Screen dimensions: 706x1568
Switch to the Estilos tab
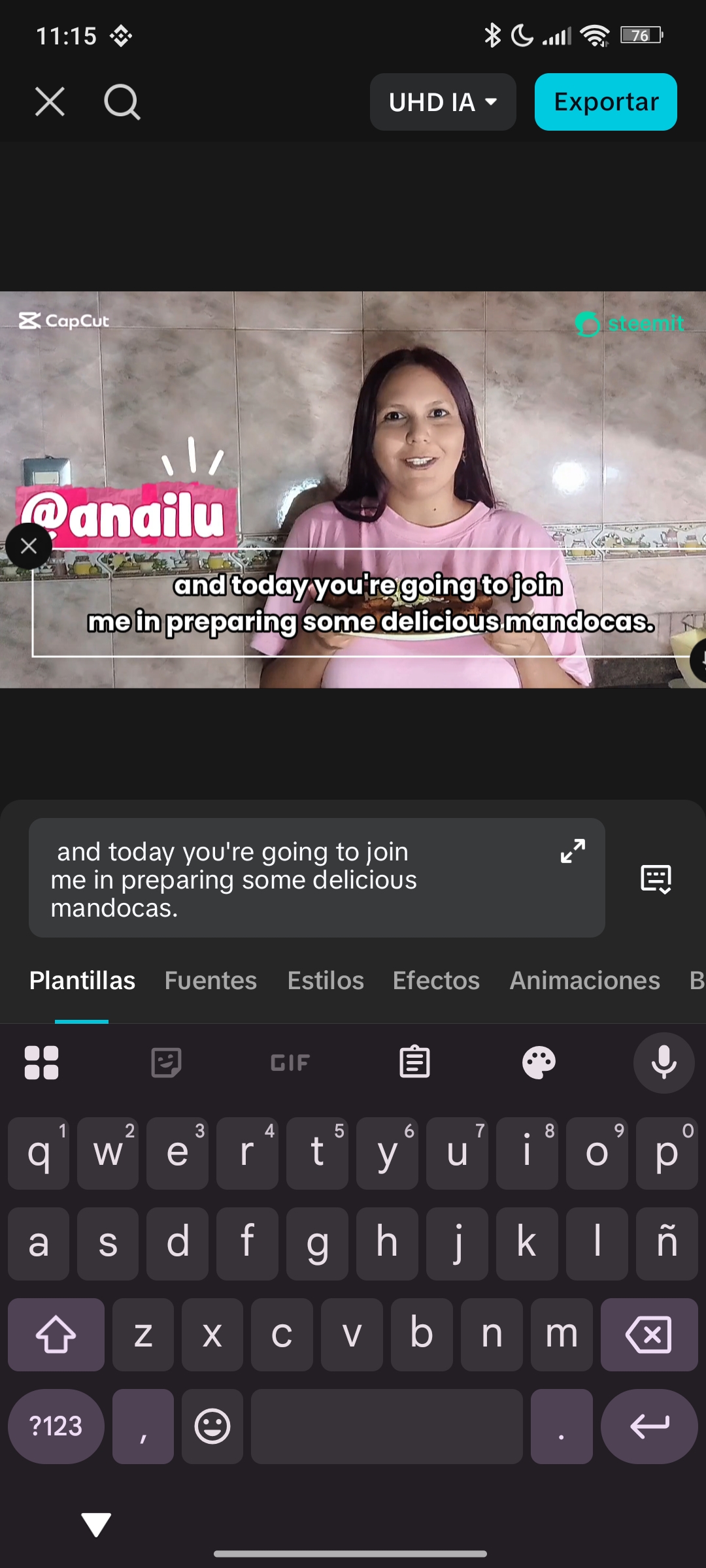(326, 981)
